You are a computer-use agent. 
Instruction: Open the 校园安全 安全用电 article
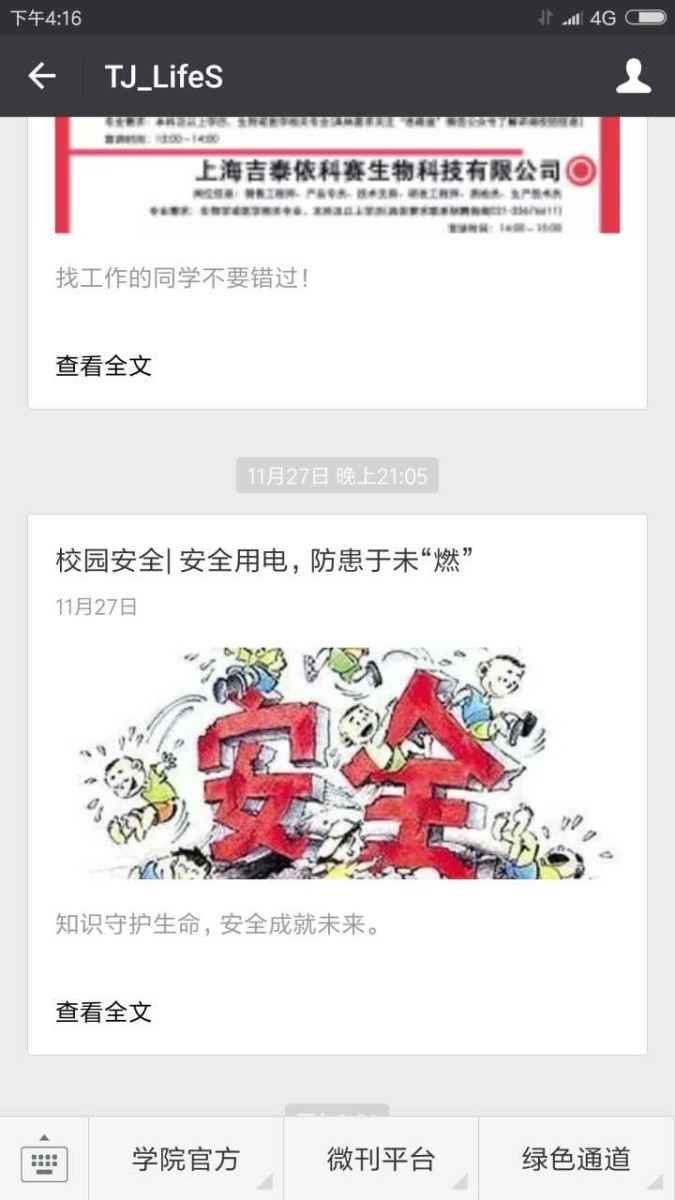(x=264, y=562)
